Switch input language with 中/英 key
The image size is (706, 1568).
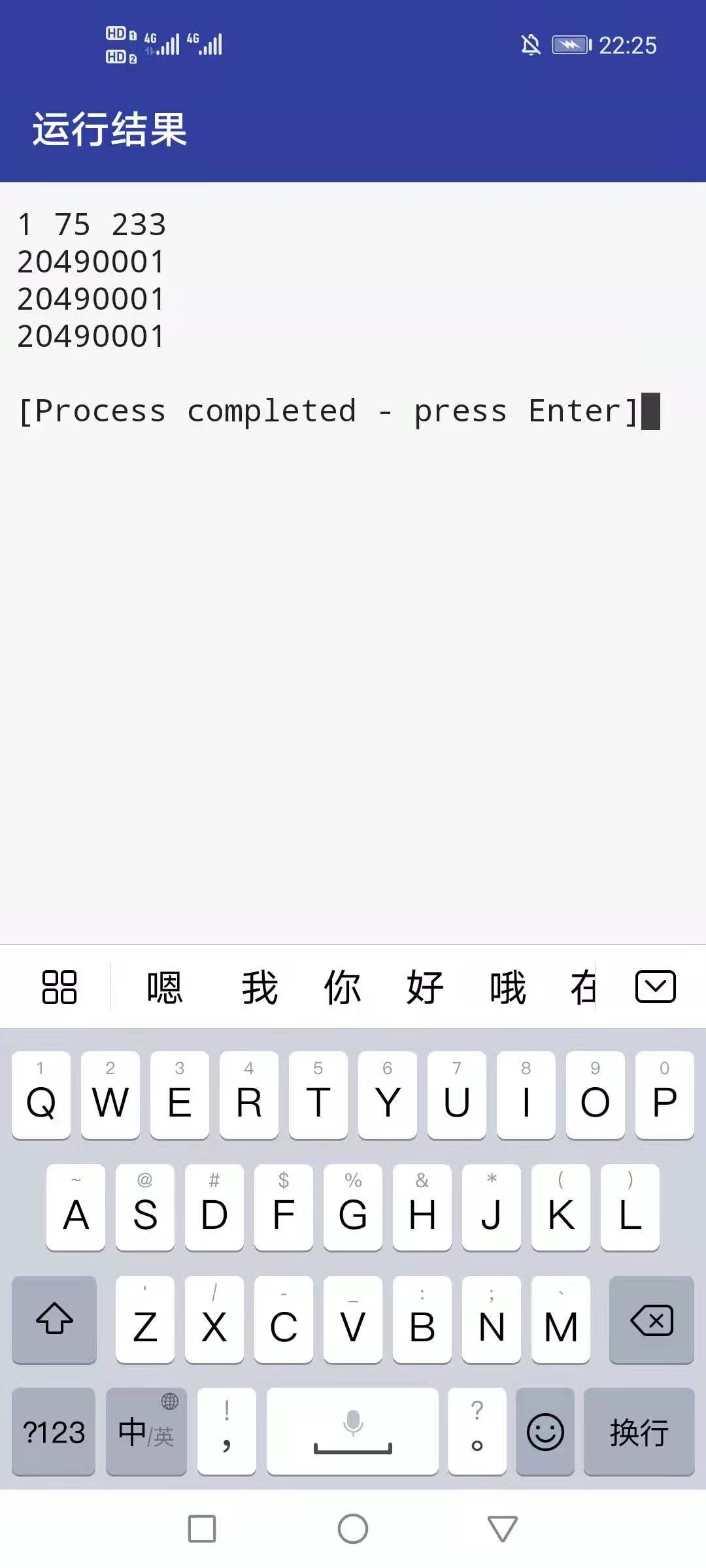pos(146,1432)
